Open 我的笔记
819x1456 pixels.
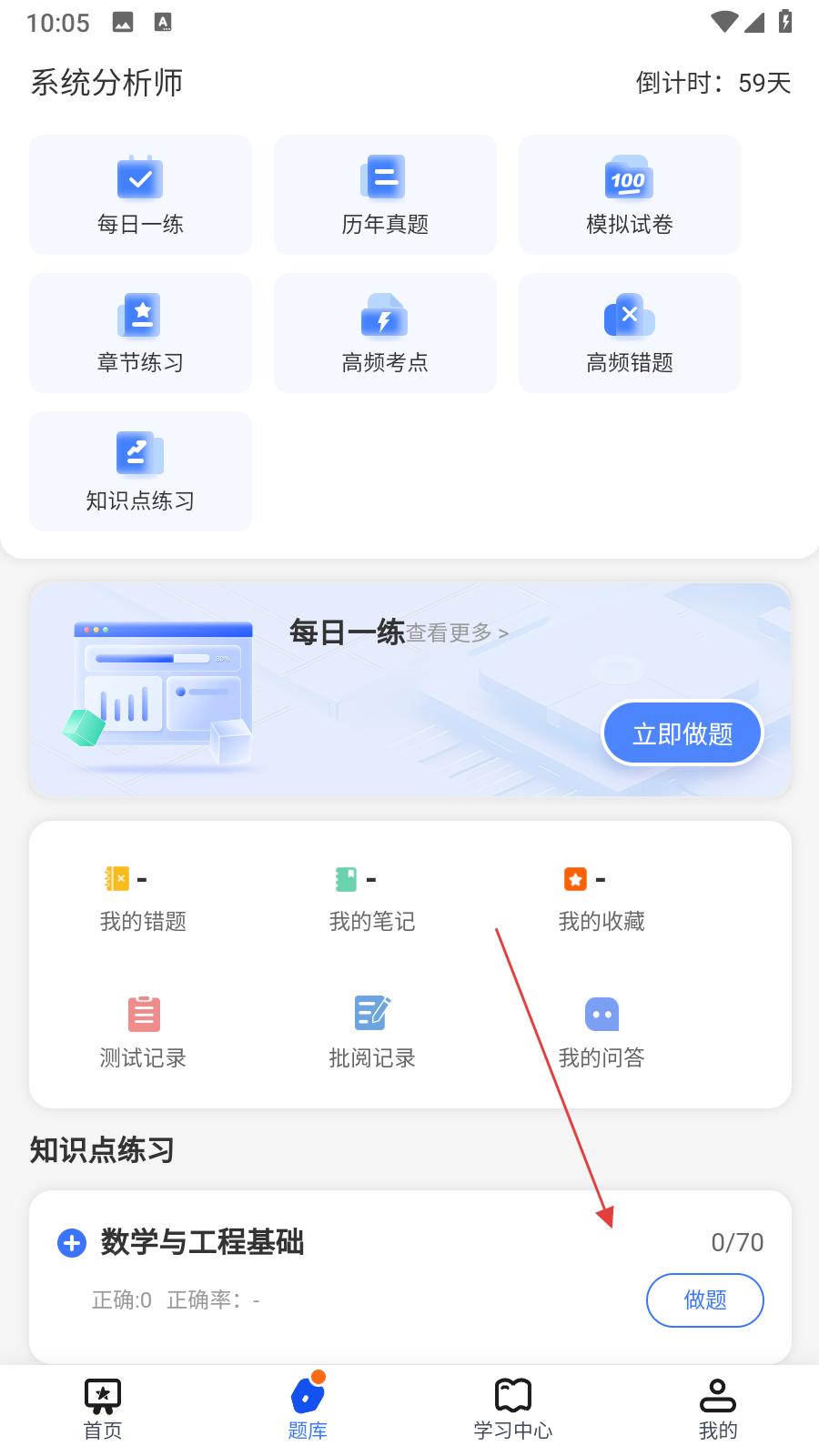pyautogui.click(x=372, y=899)
